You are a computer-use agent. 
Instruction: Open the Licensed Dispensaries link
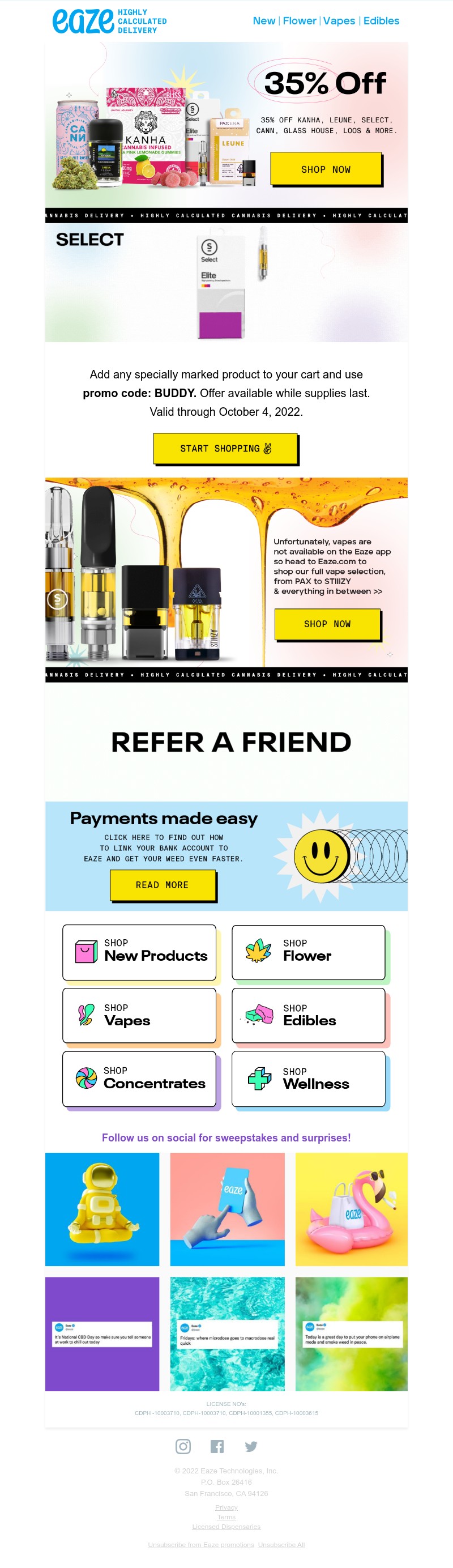(226, 1526)
